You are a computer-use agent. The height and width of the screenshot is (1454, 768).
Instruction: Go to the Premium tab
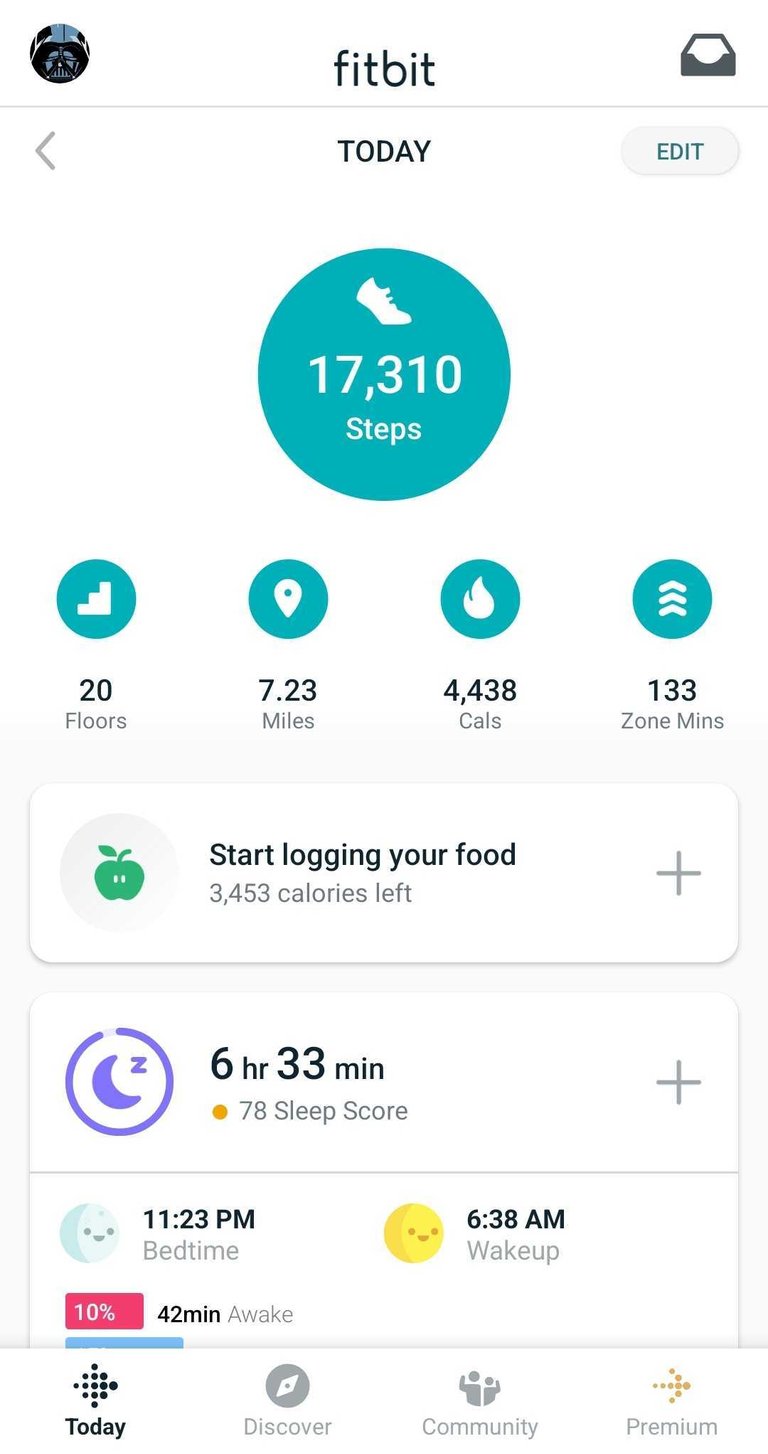(x=672, y=1402)
